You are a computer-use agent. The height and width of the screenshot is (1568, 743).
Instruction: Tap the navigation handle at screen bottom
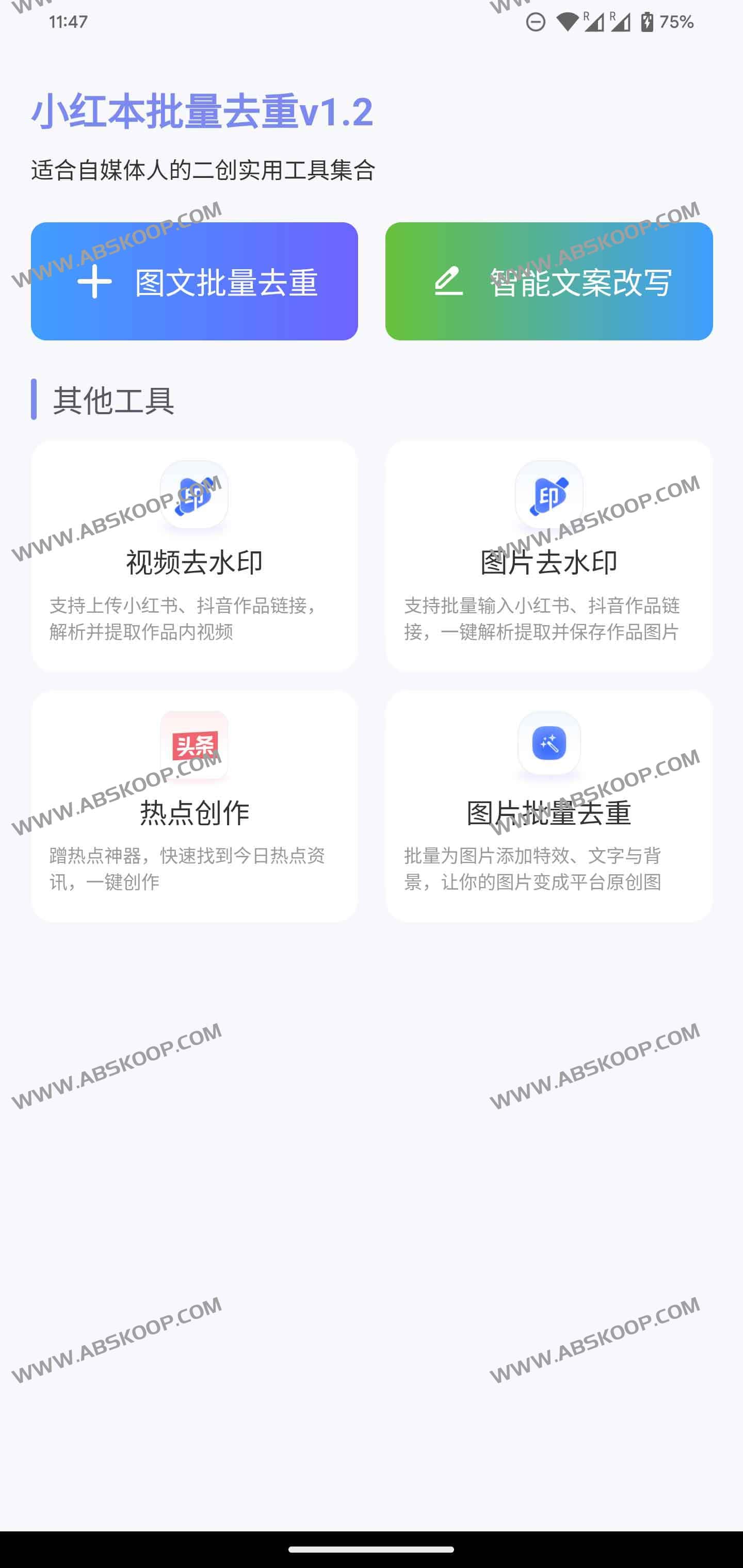372,1549
